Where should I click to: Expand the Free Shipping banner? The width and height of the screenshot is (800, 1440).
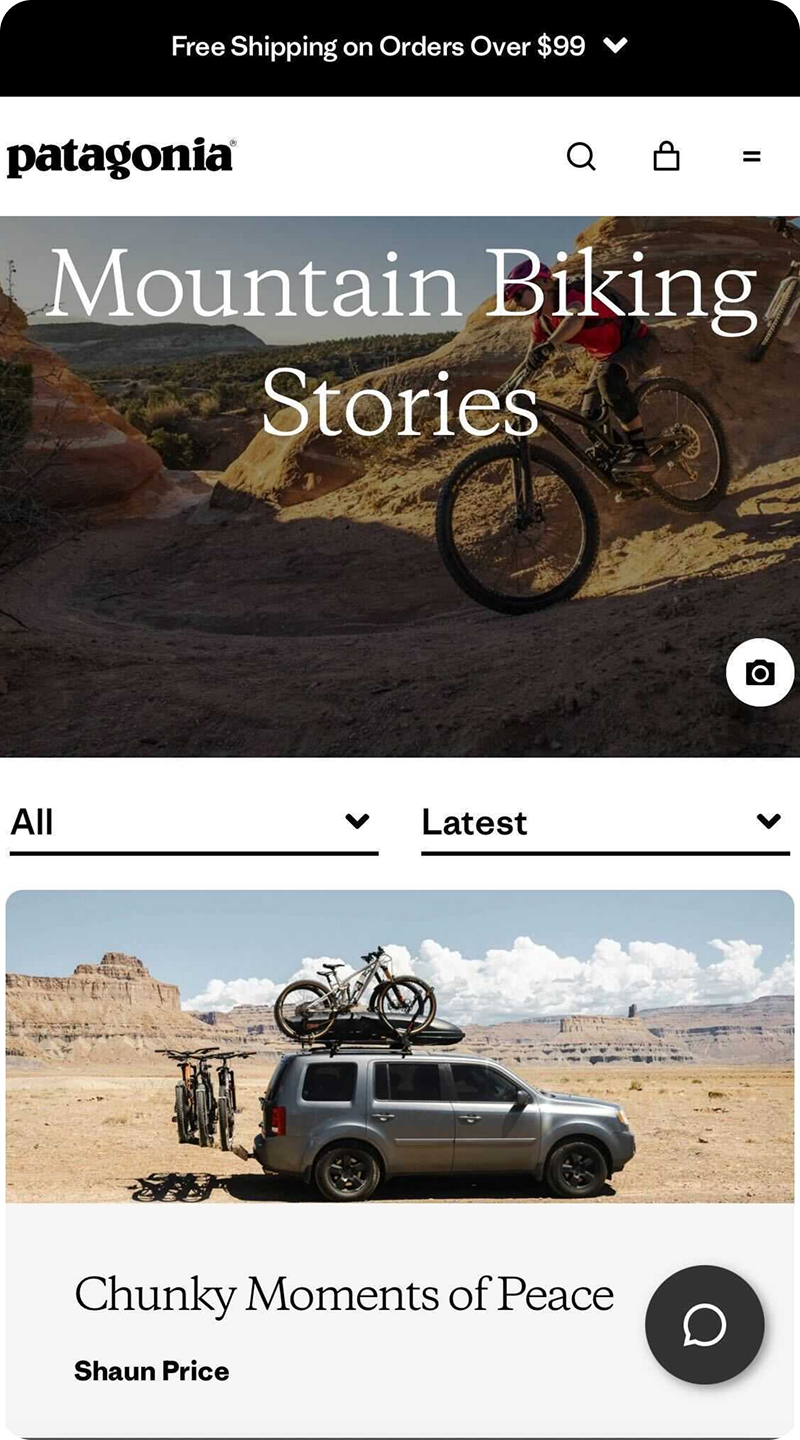click(615, 46)
